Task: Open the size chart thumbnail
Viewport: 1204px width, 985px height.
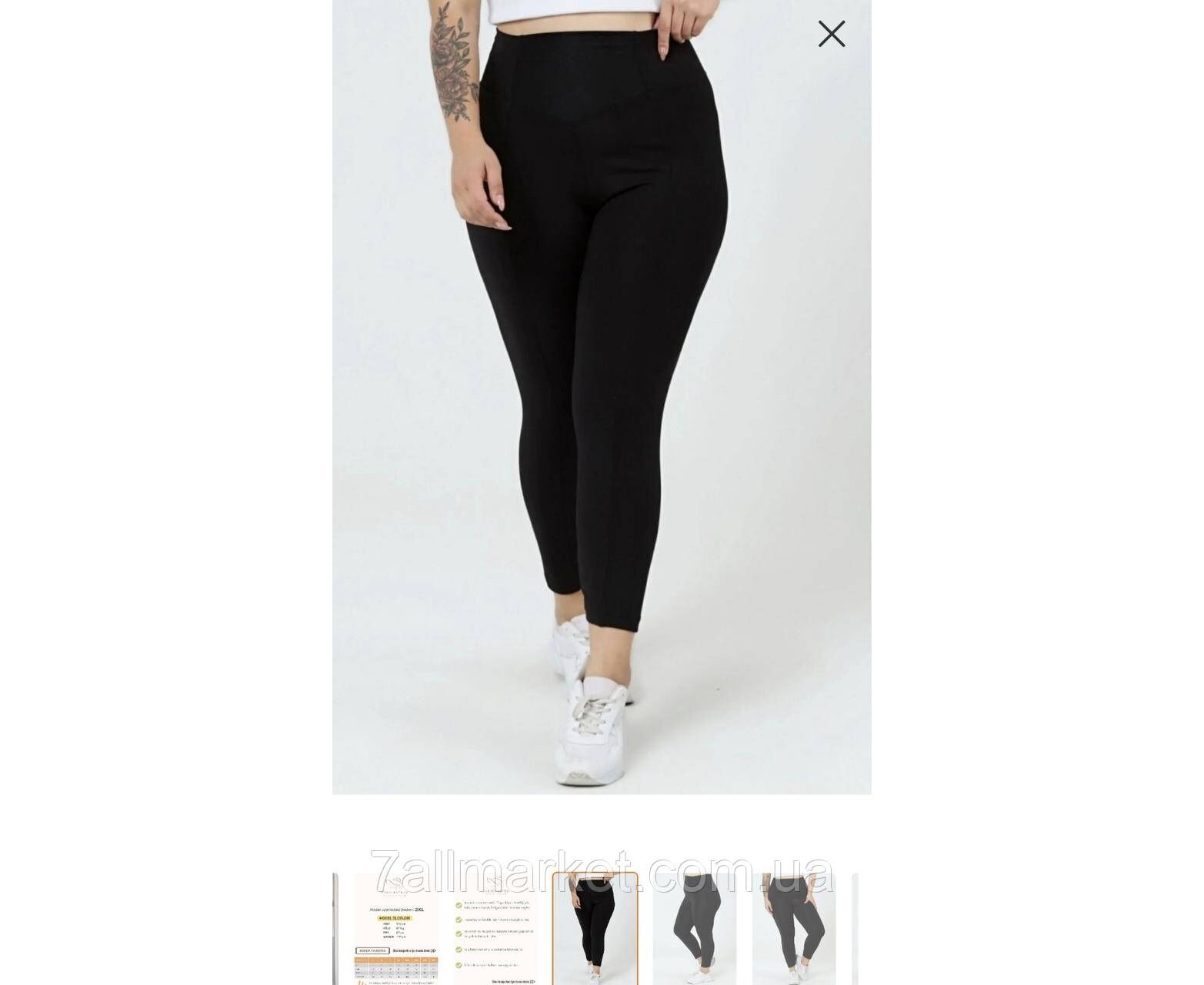Action: (x=395, y=929)
